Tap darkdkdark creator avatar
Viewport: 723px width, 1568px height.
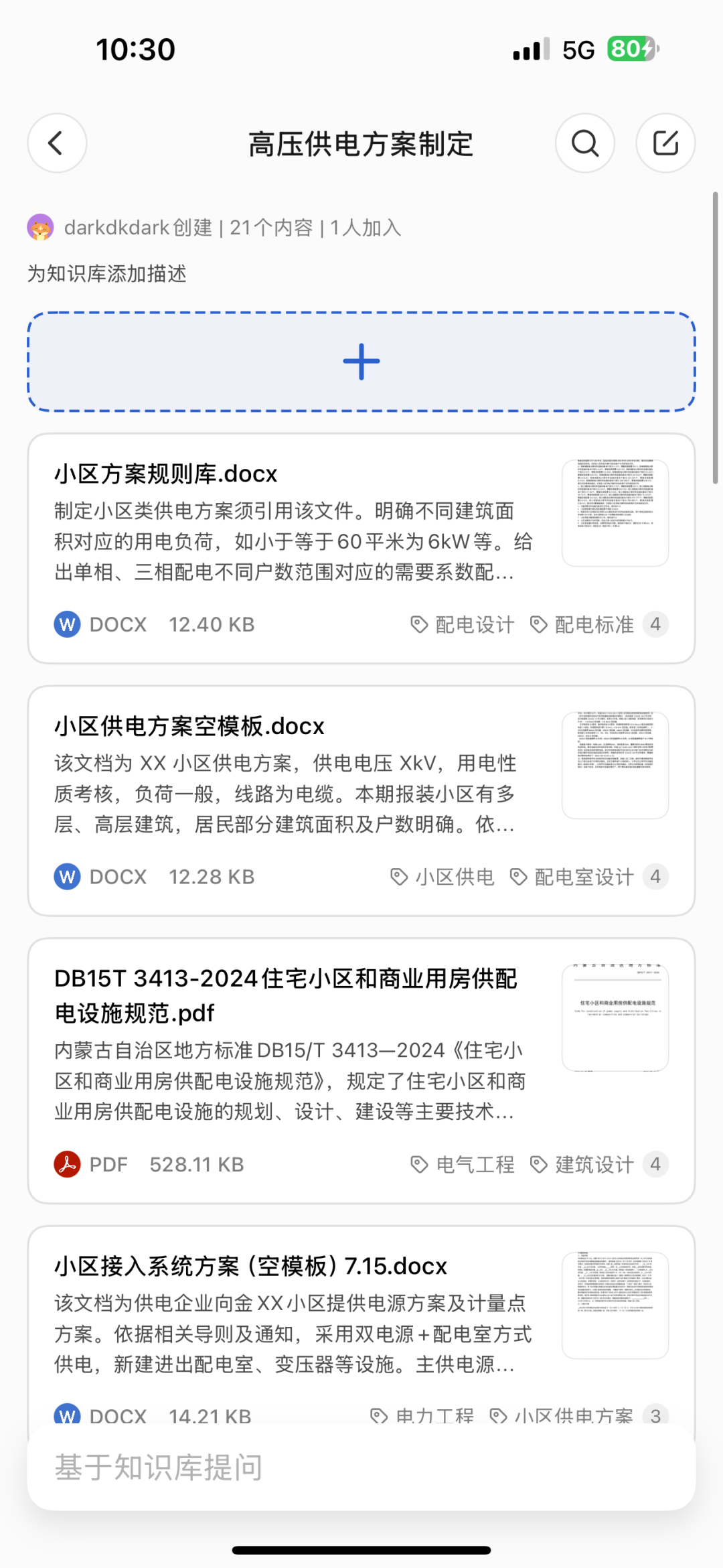[x=41, y=228]
